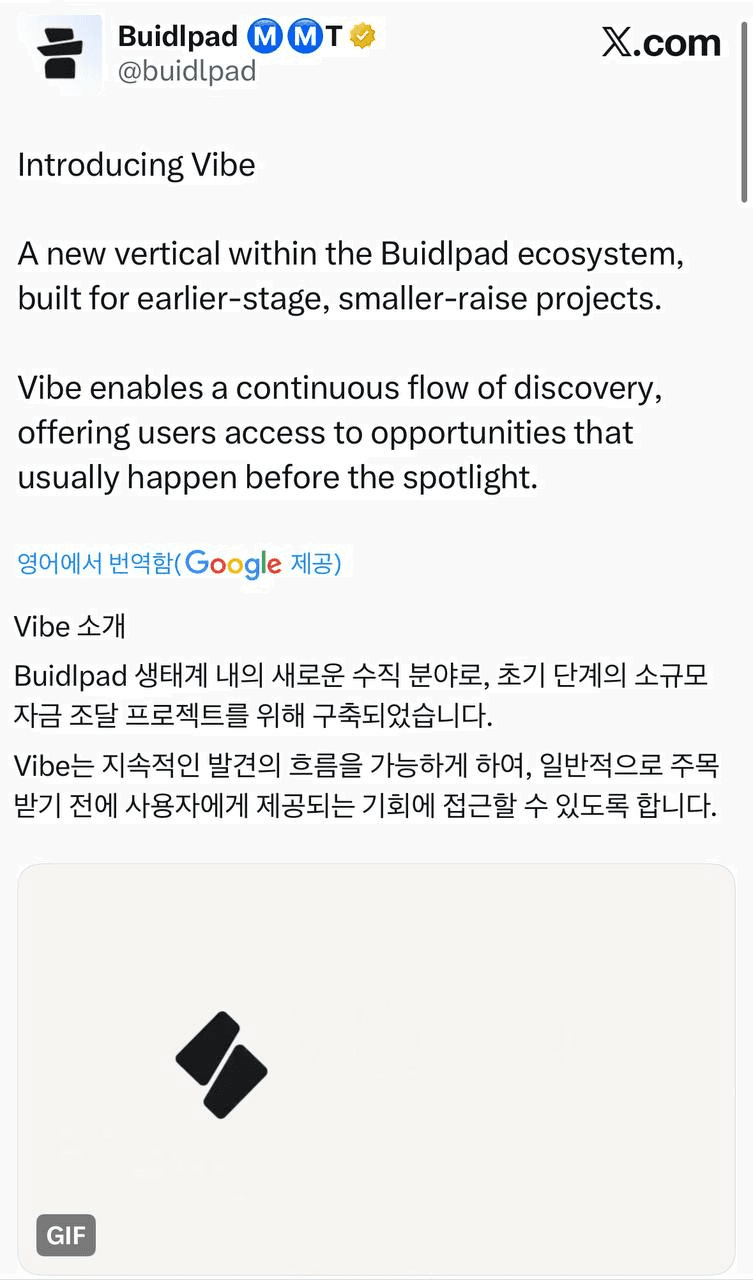Tap the blue Google translation notice
753x1280 pixels.
tap(180, 564)
